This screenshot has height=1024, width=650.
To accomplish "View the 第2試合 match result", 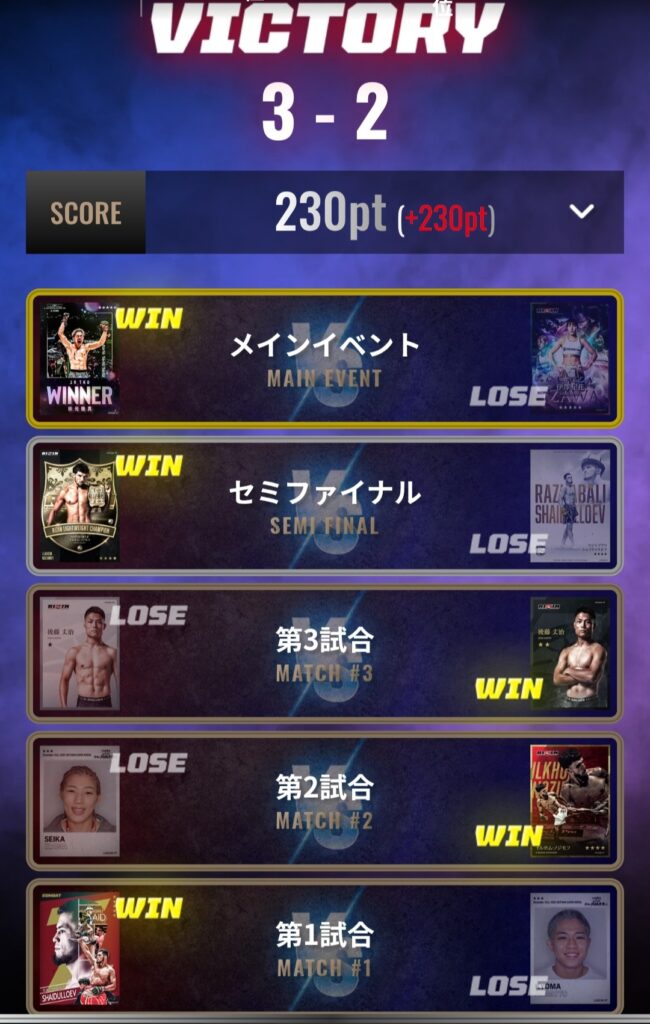I will tap(325, 801).
